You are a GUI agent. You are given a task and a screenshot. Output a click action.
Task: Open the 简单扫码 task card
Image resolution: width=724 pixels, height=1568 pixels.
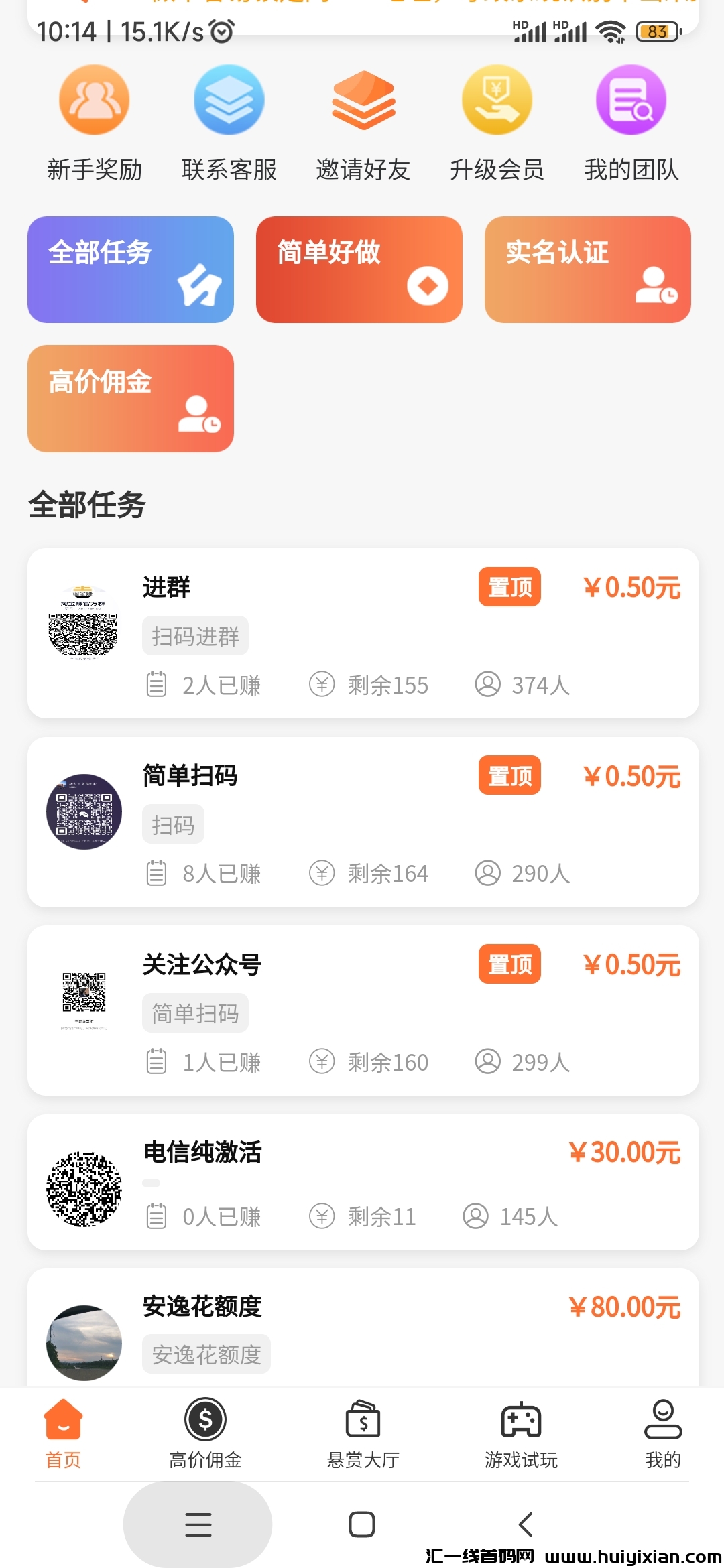coord(363,822)
